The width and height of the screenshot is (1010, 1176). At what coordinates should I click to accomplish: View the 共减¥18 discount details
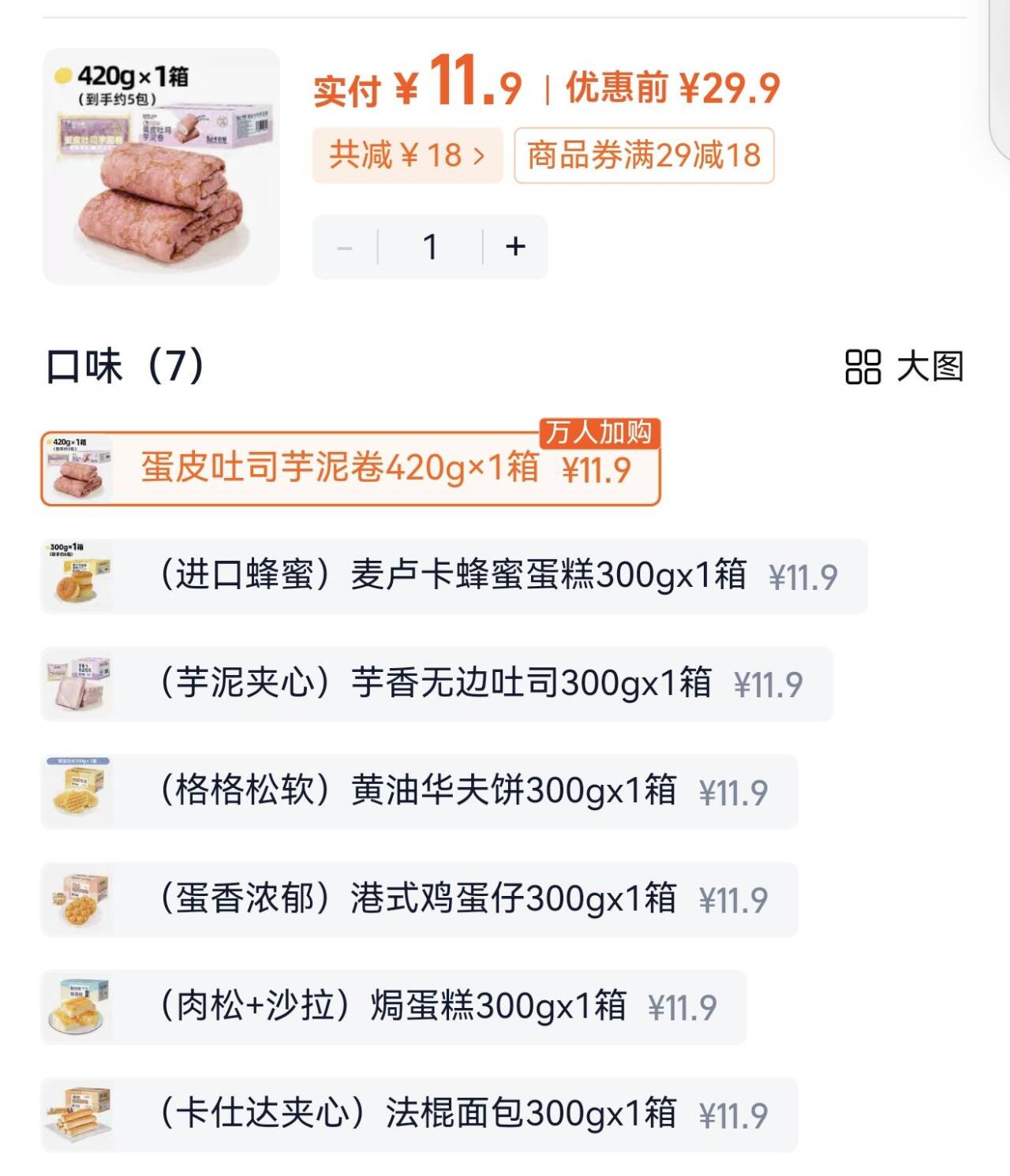click(x=407, y=155)
